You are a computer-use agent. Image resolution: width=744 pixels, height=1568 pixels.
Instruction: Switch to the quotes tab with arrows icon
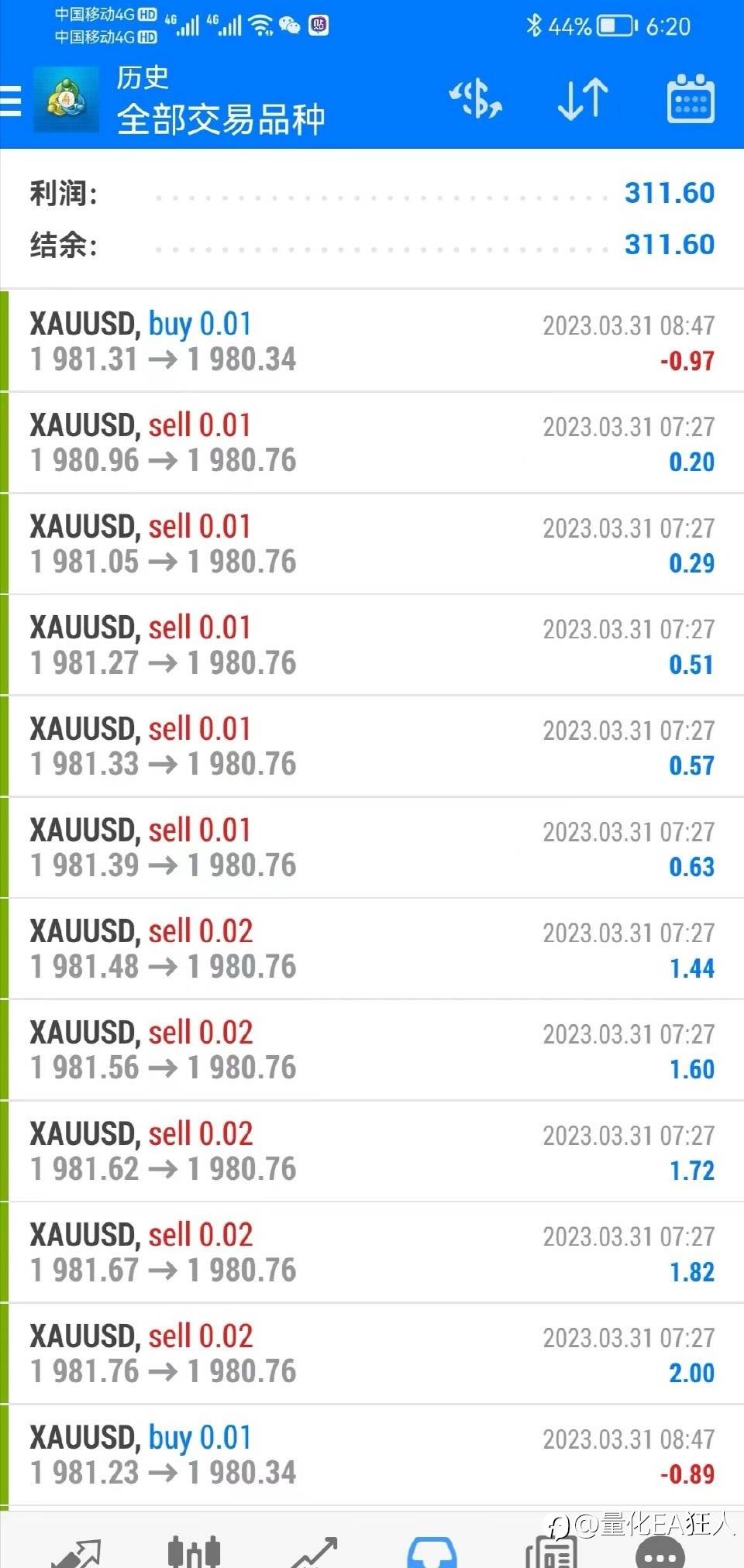[x=75, y=1553]
